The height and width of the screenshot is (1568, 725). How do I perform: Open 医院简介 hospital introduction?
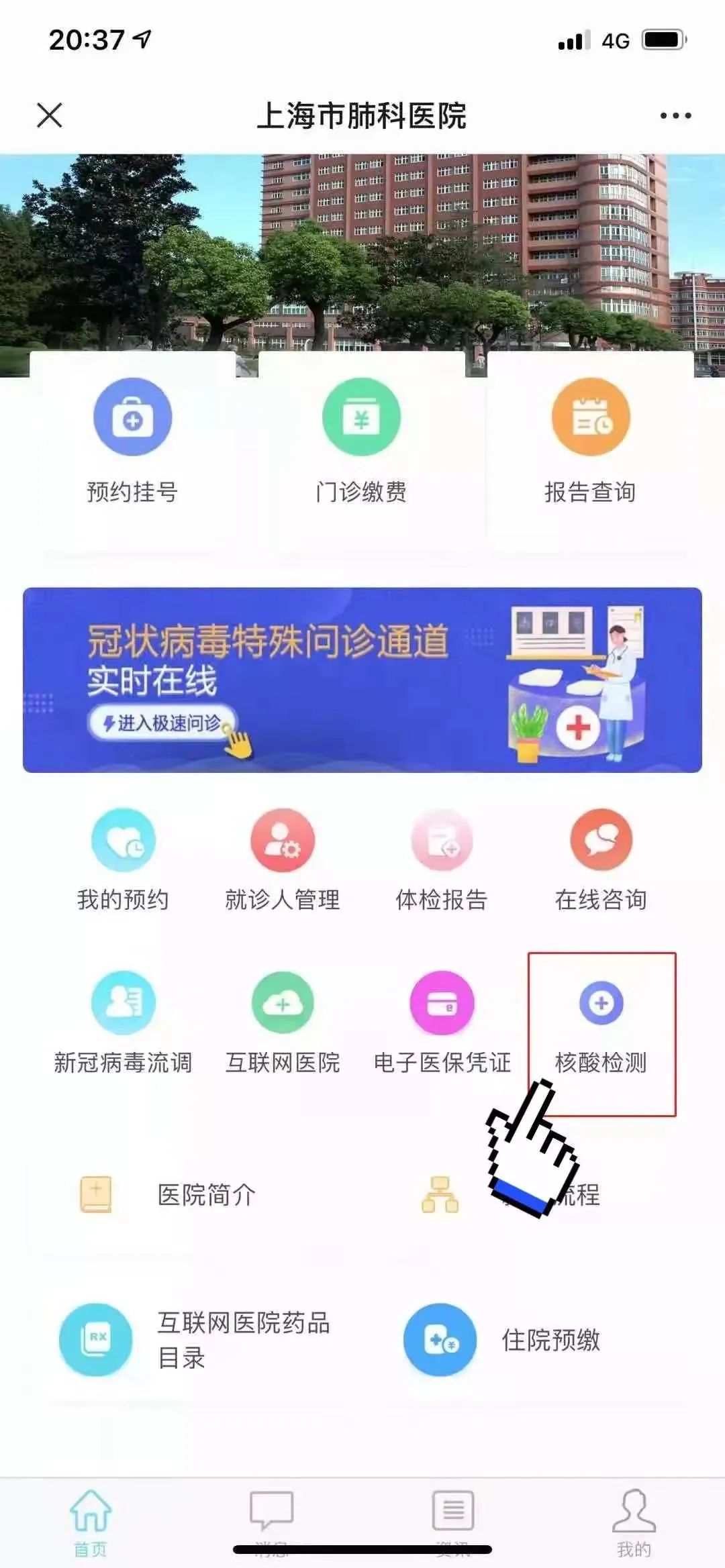click(168, 1194)
